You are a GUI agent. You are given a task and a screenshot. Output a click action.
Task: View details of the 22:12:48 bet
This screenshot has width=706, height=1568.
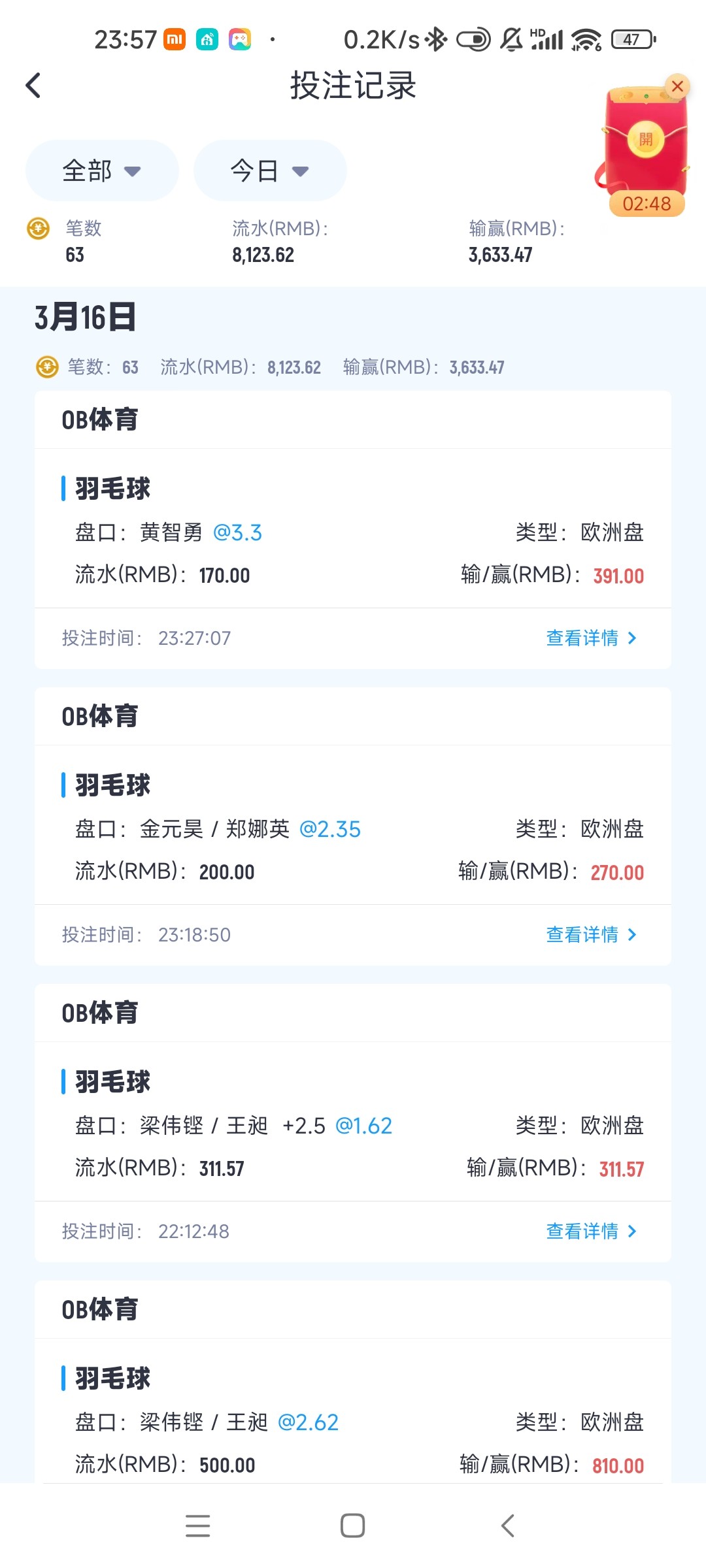click(x=591, y=1232)
